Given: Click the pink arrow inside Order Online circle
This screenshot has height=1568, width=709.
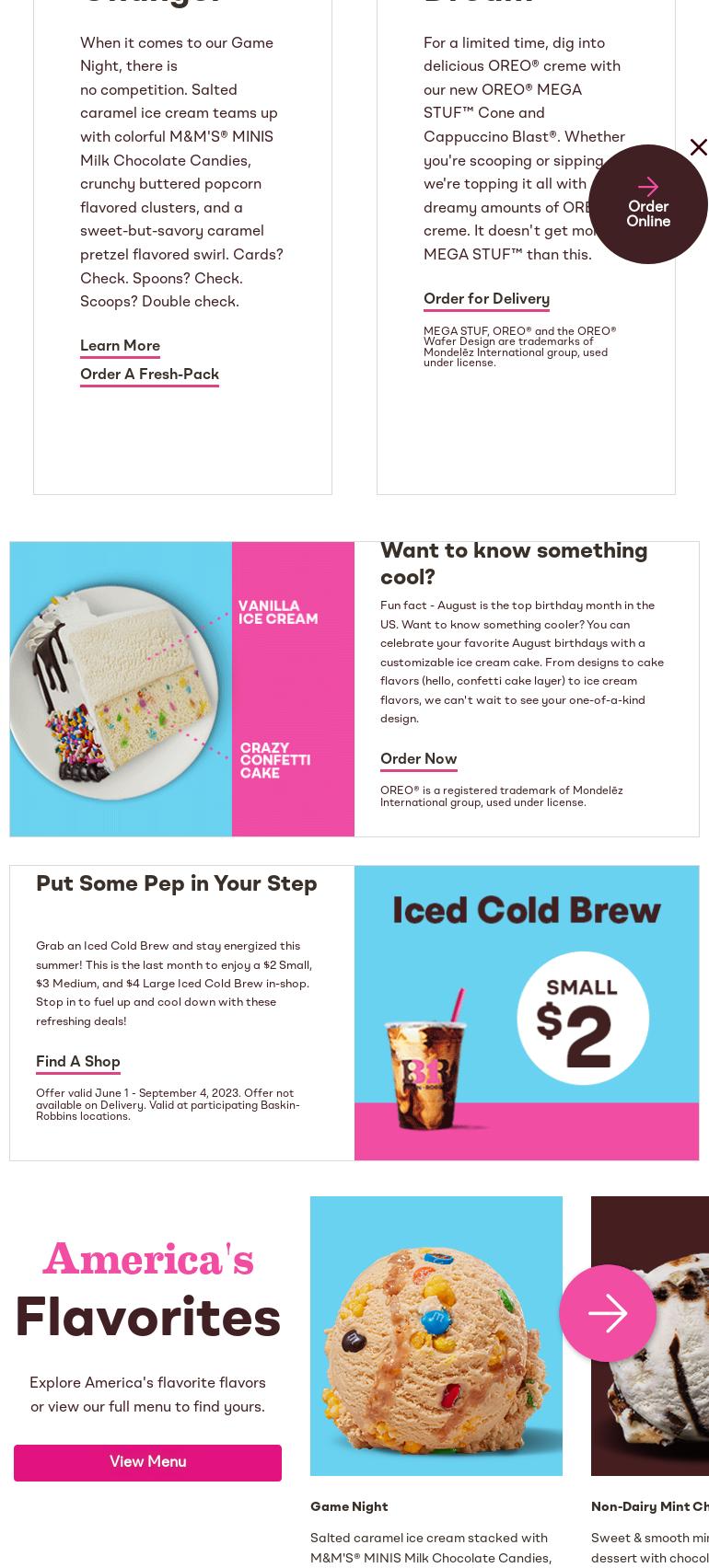Looking at the screenshot, I should [648, 187].
